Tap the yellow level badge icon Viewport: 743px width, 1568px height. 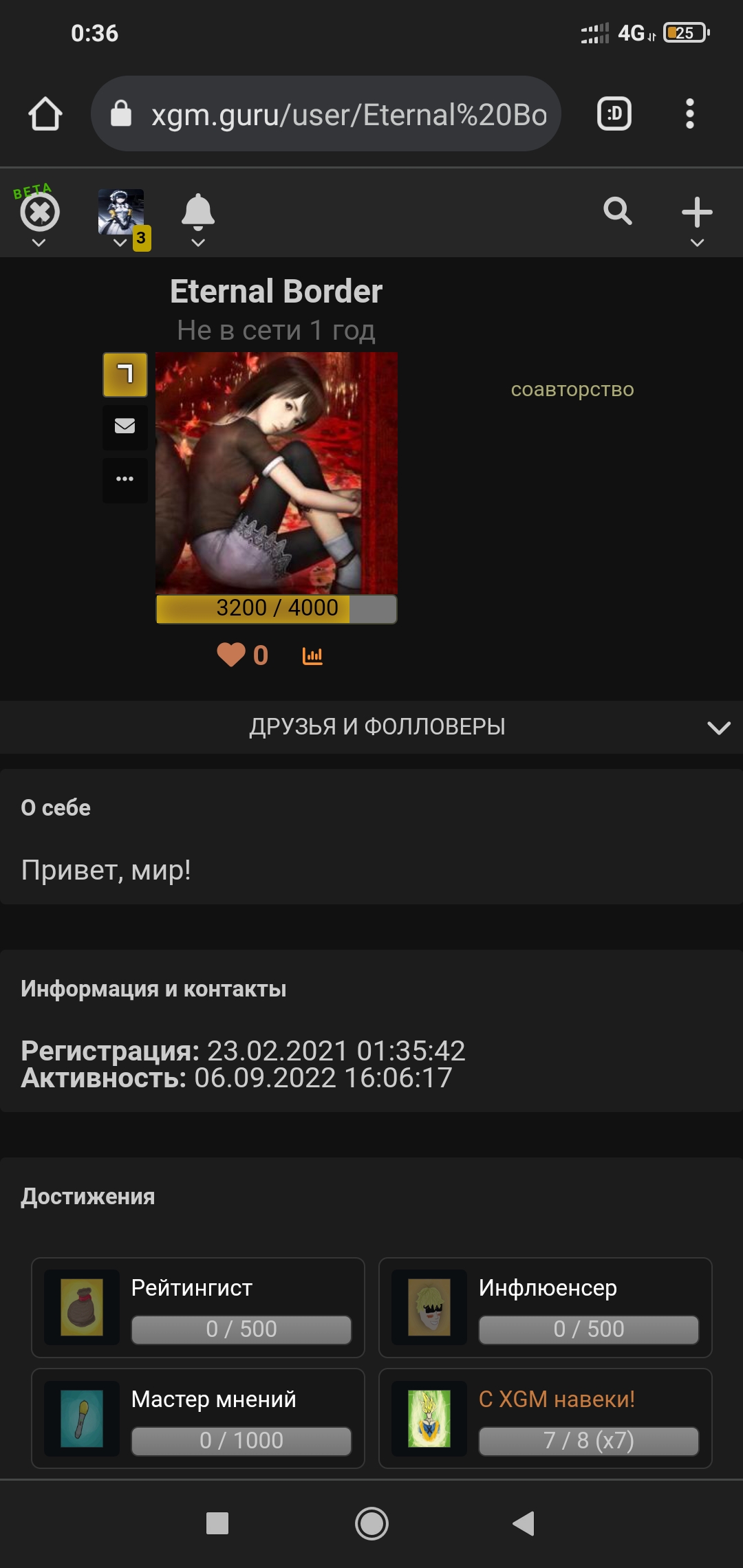tap(125, 375)
